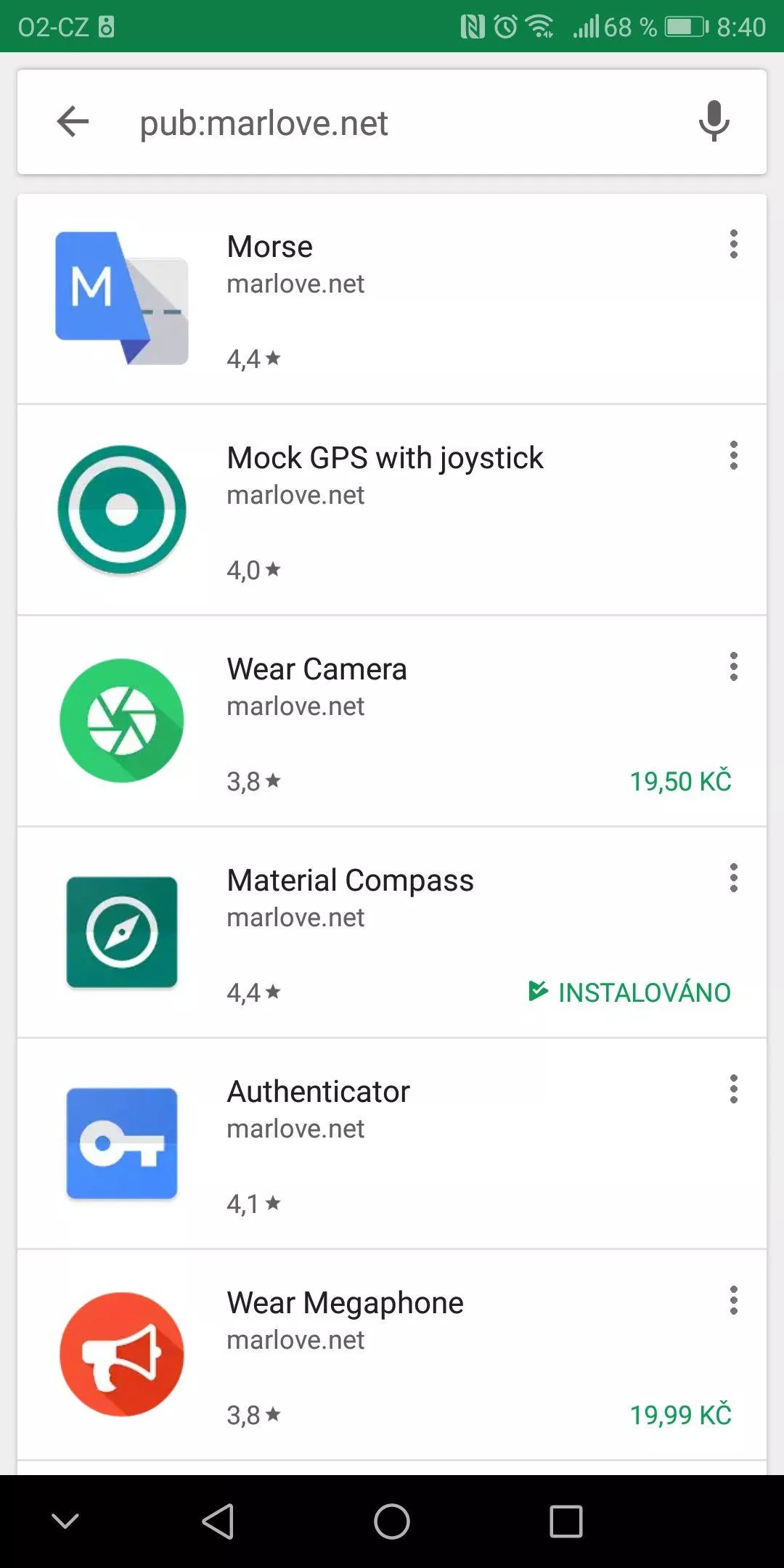The height and width of the screenshot is (1568, 784).
Task: Open overflow menu for Morse
Action: pyautogui.click(x=734, y=245)
